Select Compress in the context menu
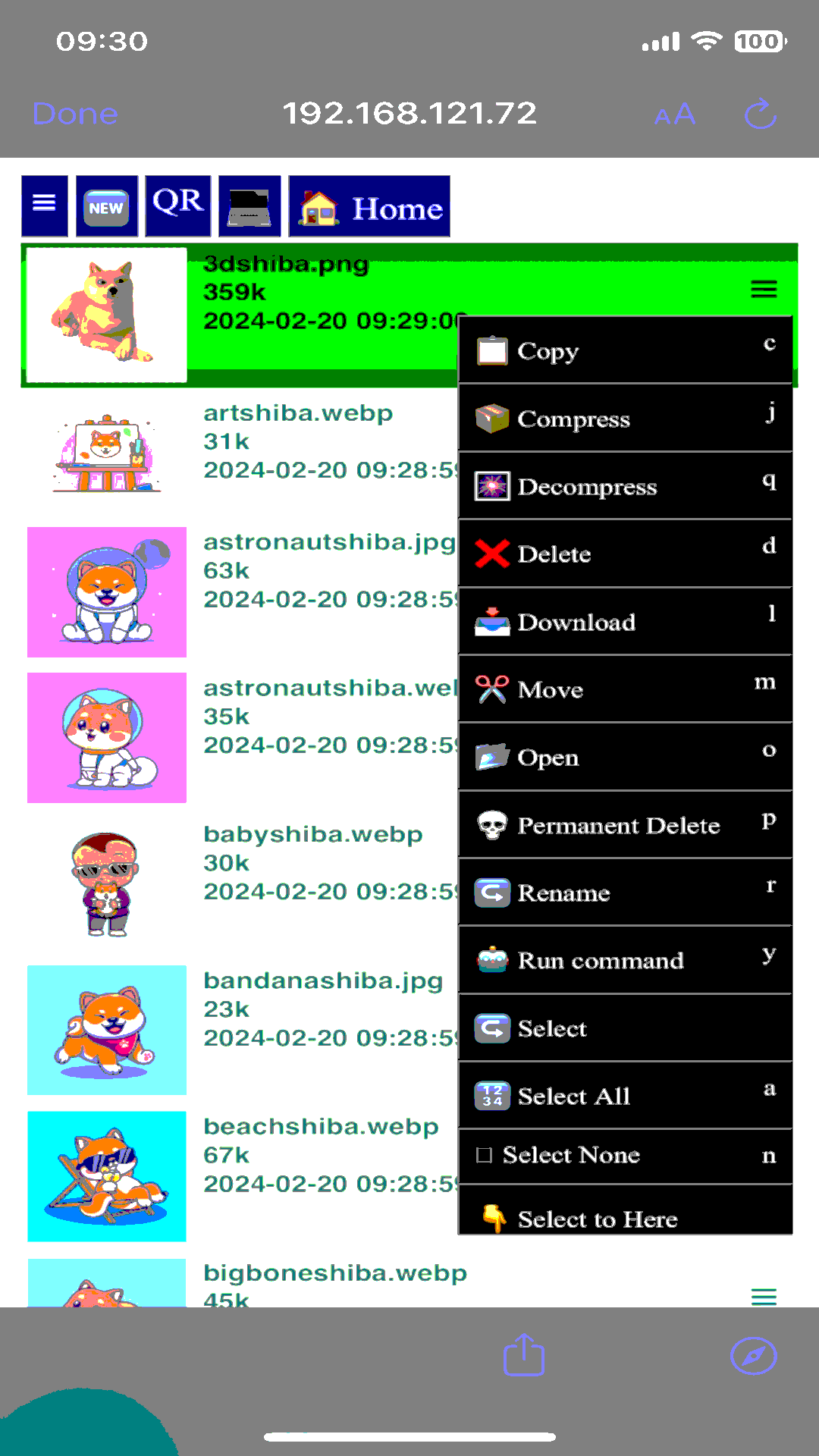The image size is (819, 1456). pos(625,419)
